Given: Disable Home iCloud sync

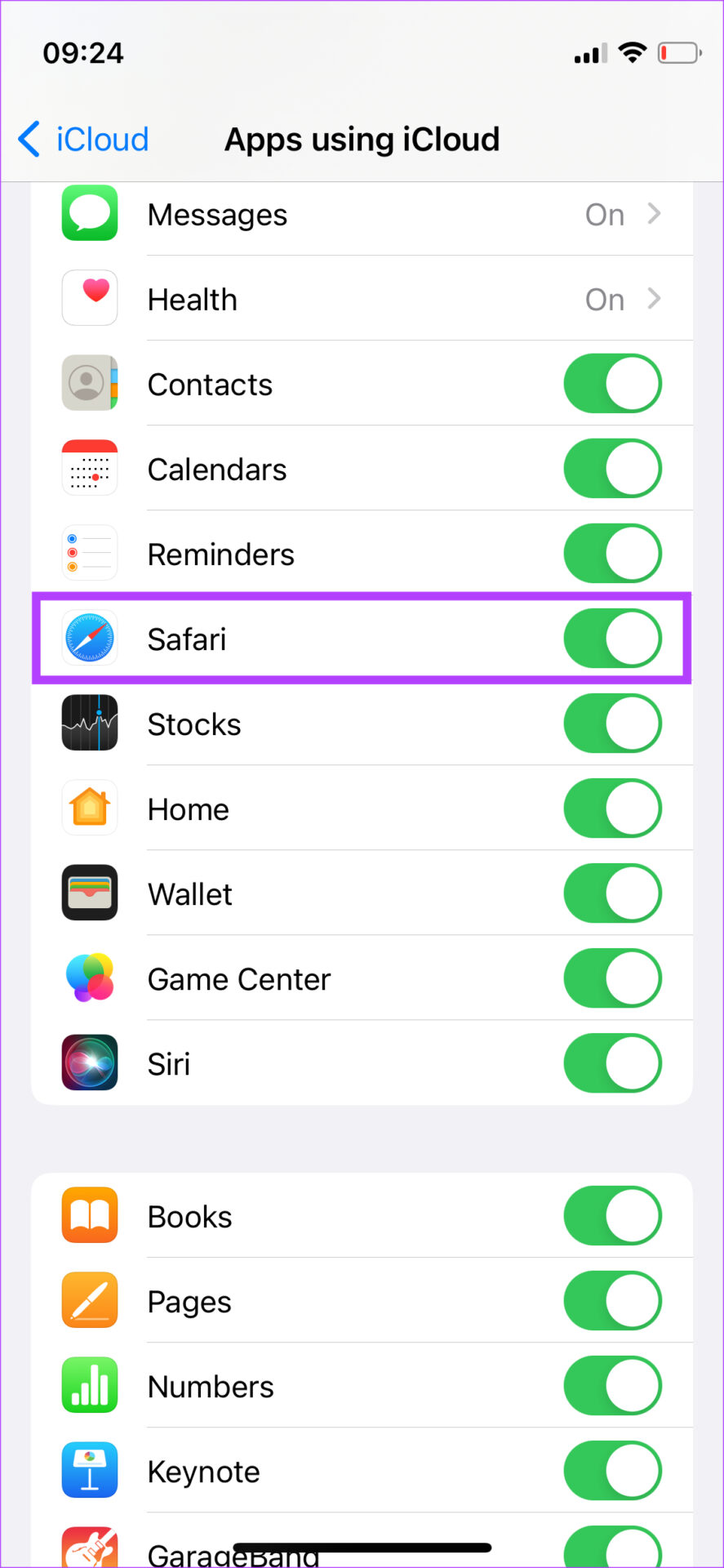Looking at the screenshot, I should coord(612,808).
